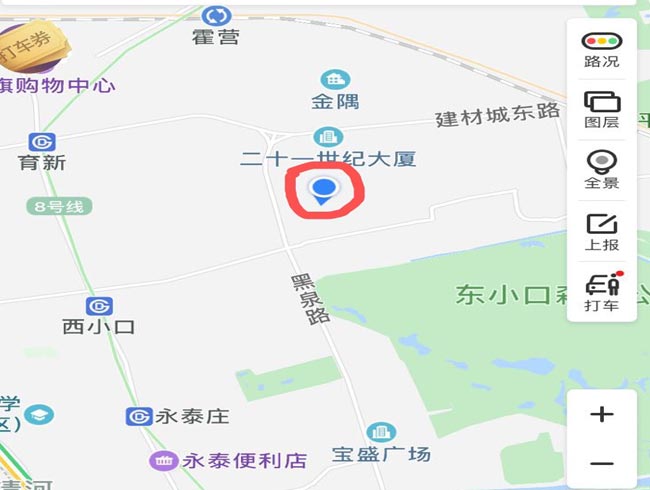Open 打车 ride hailing

(602, 291)
